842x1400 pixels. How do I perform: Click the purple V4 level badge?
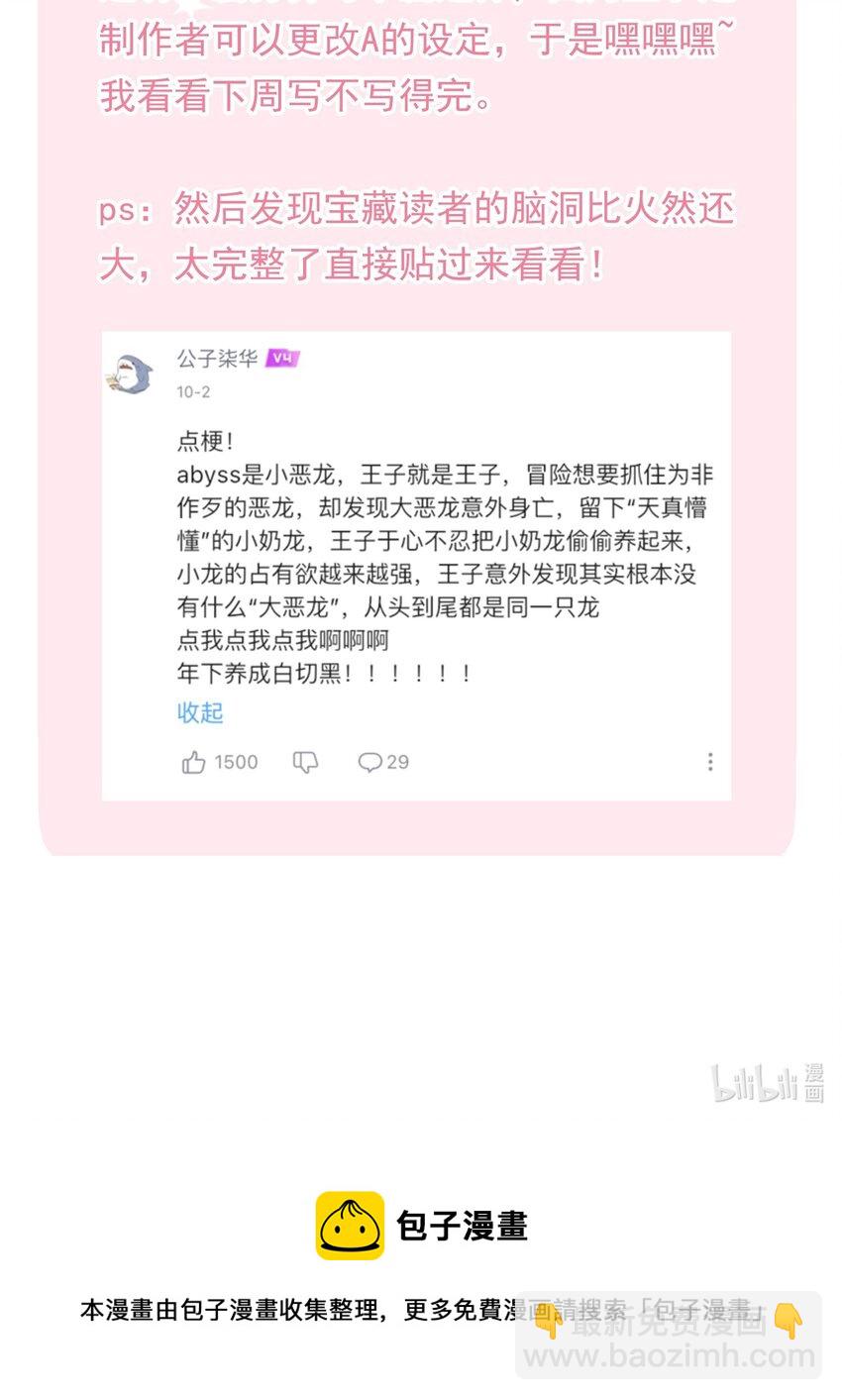point(281,359)
